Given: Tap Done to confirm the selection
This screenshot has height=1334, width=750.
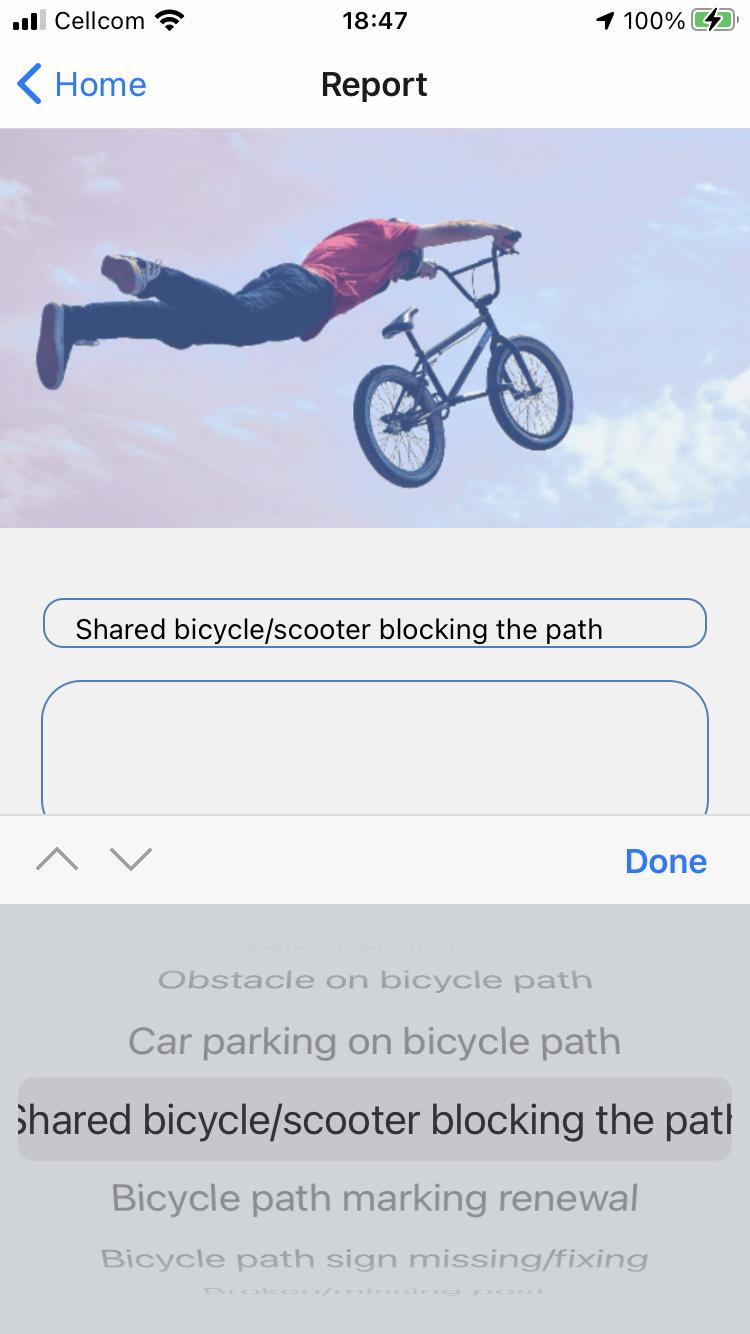Looking at the screenshot, I should pos(665,861).
